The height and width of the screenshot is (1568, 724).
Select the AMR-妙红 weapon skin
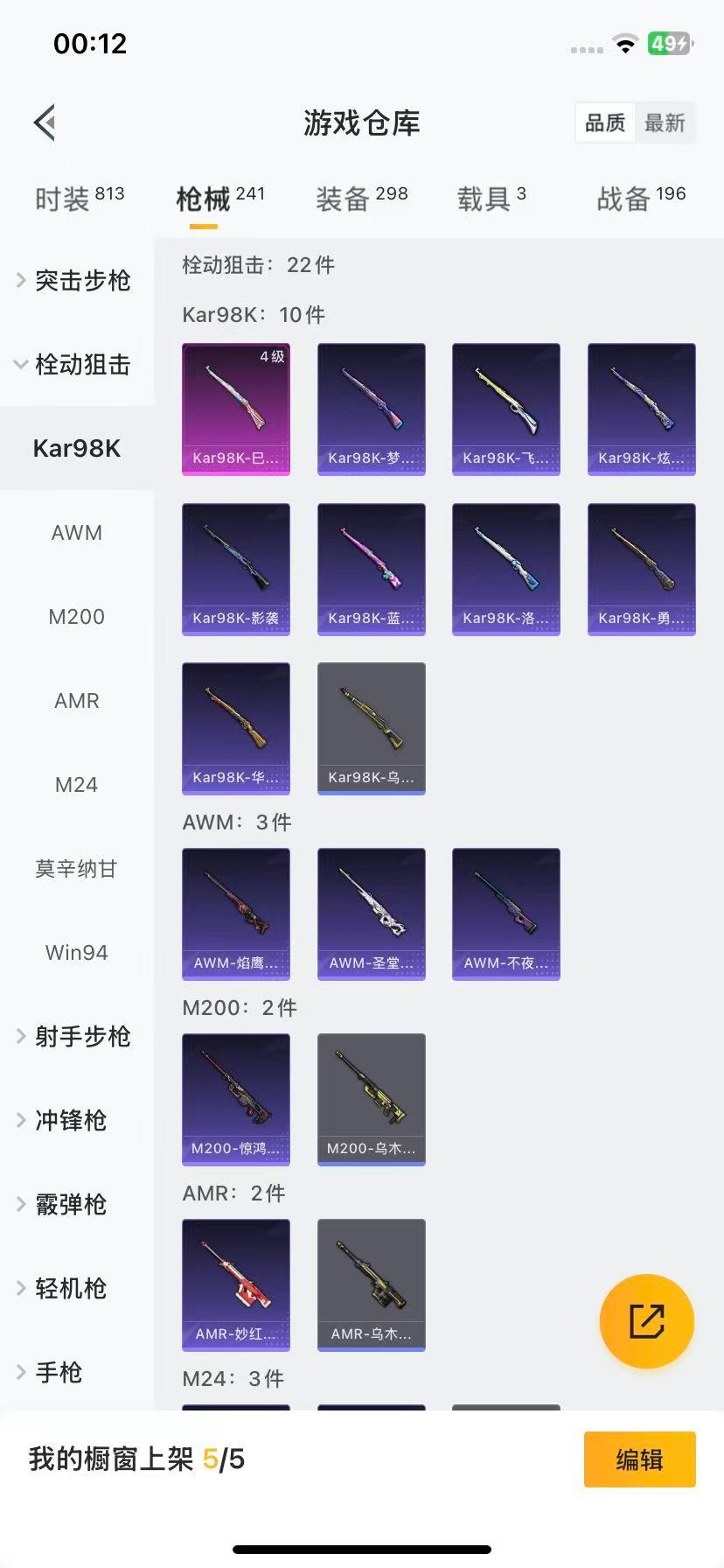click(235, 1284)
